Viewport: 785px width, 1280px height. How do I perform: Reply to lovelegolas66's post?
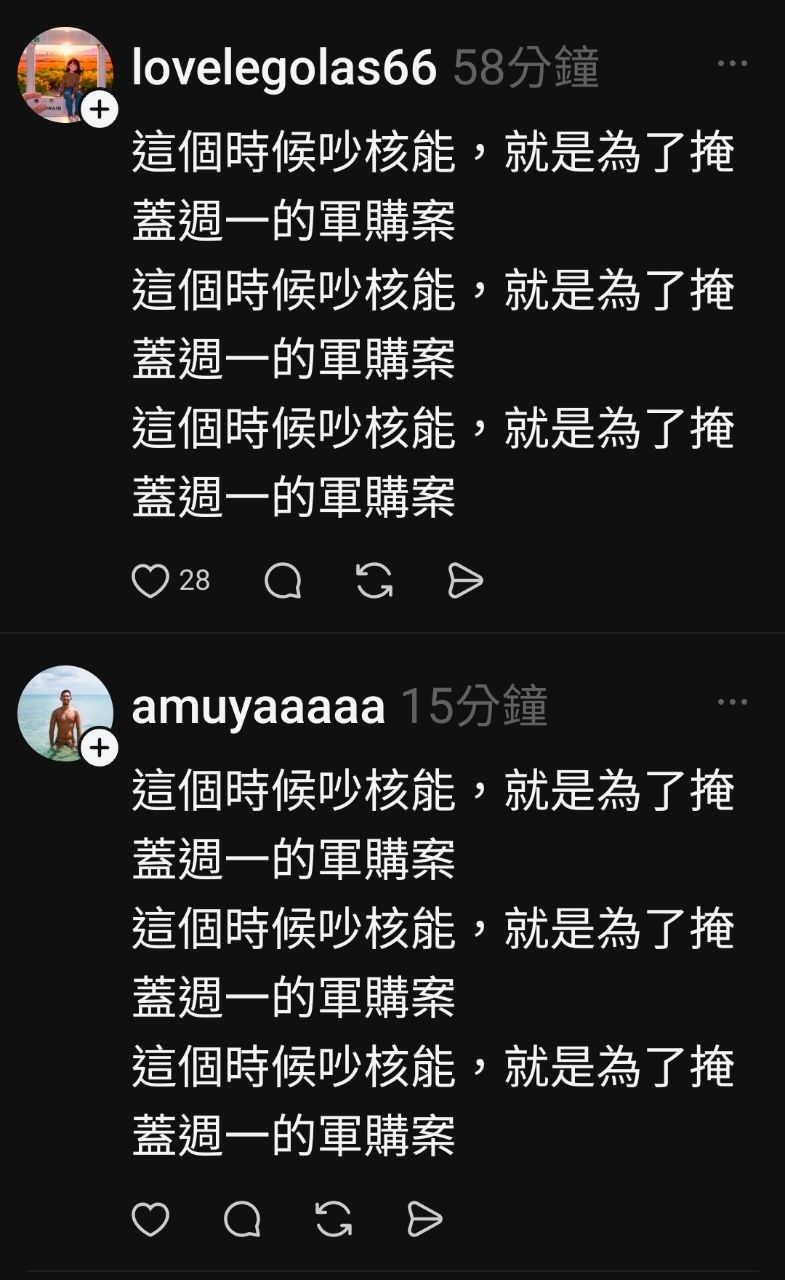(283, 581)
